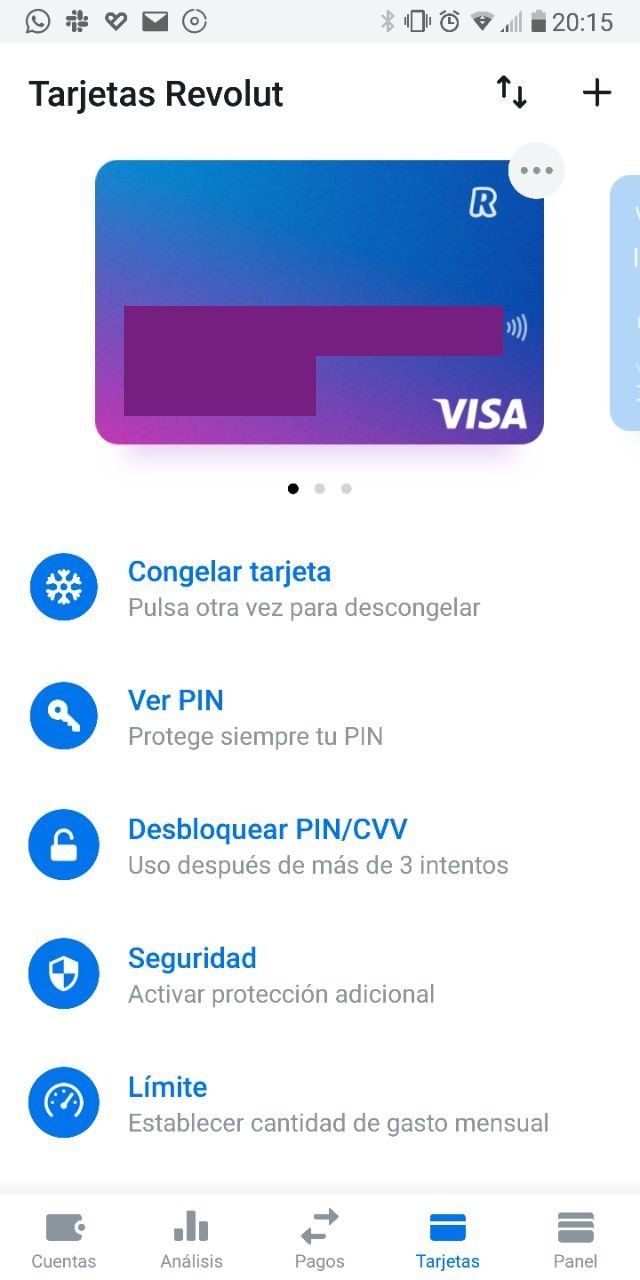The image size is (640, 1280).
Task: Choose Congelar tarjeta option
Action: tap(229, 573)
